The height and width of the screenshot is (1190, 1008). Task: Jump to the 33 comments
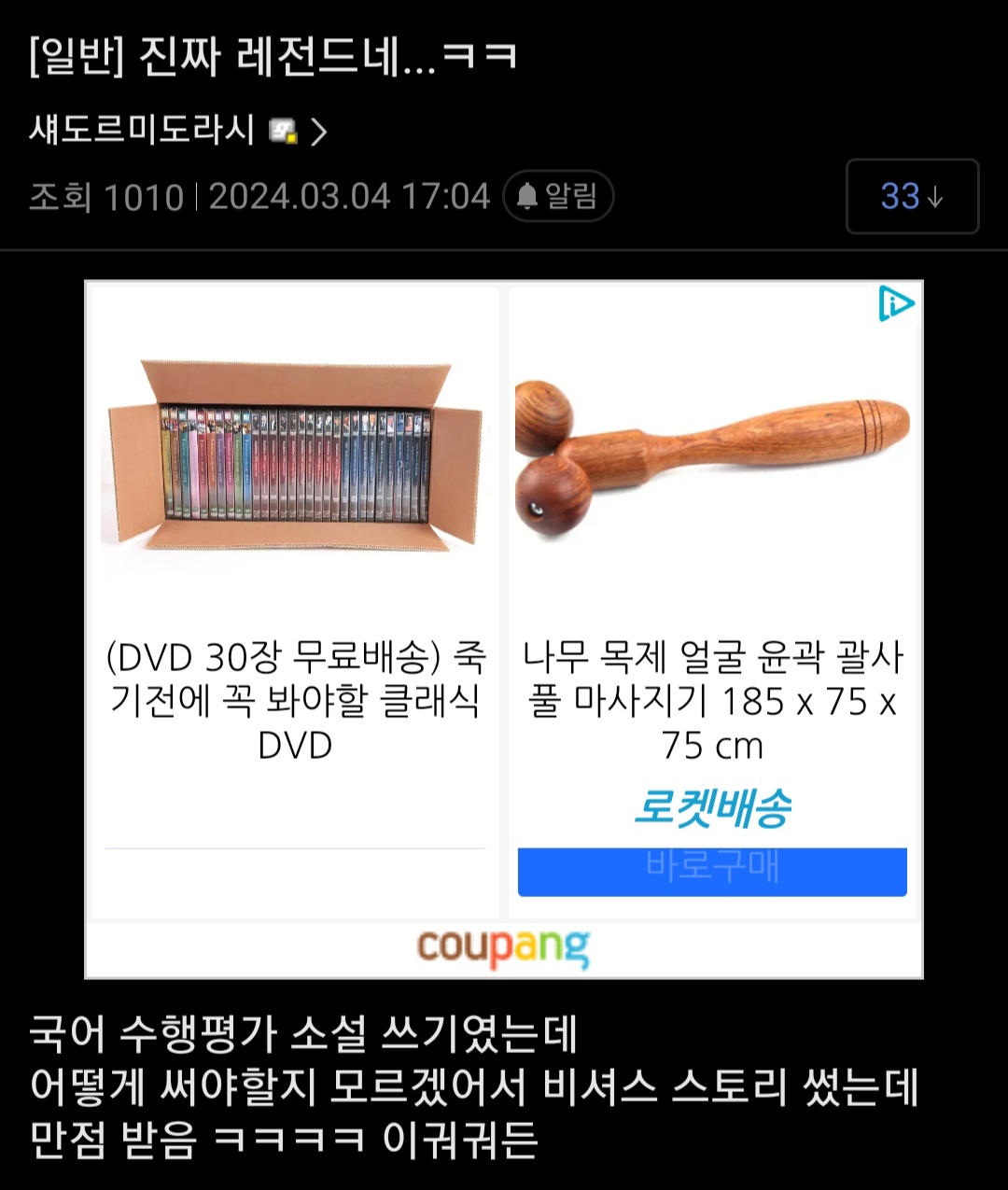[x=911, y=196]
